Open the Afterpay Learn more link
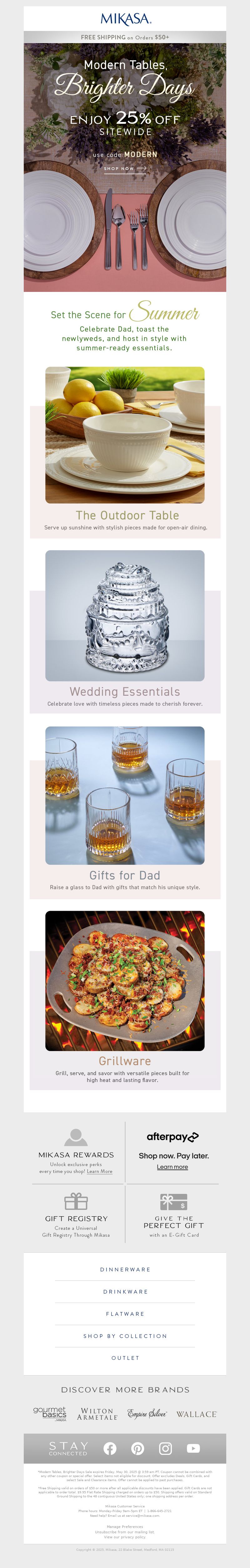Viewport: 250px width, 1568px height. [172, 1167]
